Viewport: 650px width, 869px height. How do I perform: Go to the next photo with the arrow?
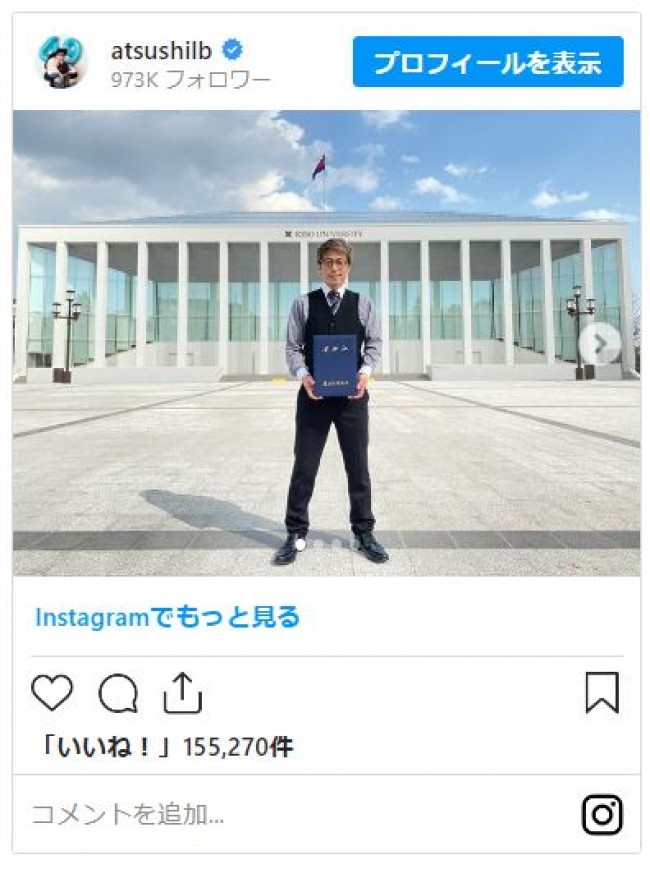tap(599, 344)
